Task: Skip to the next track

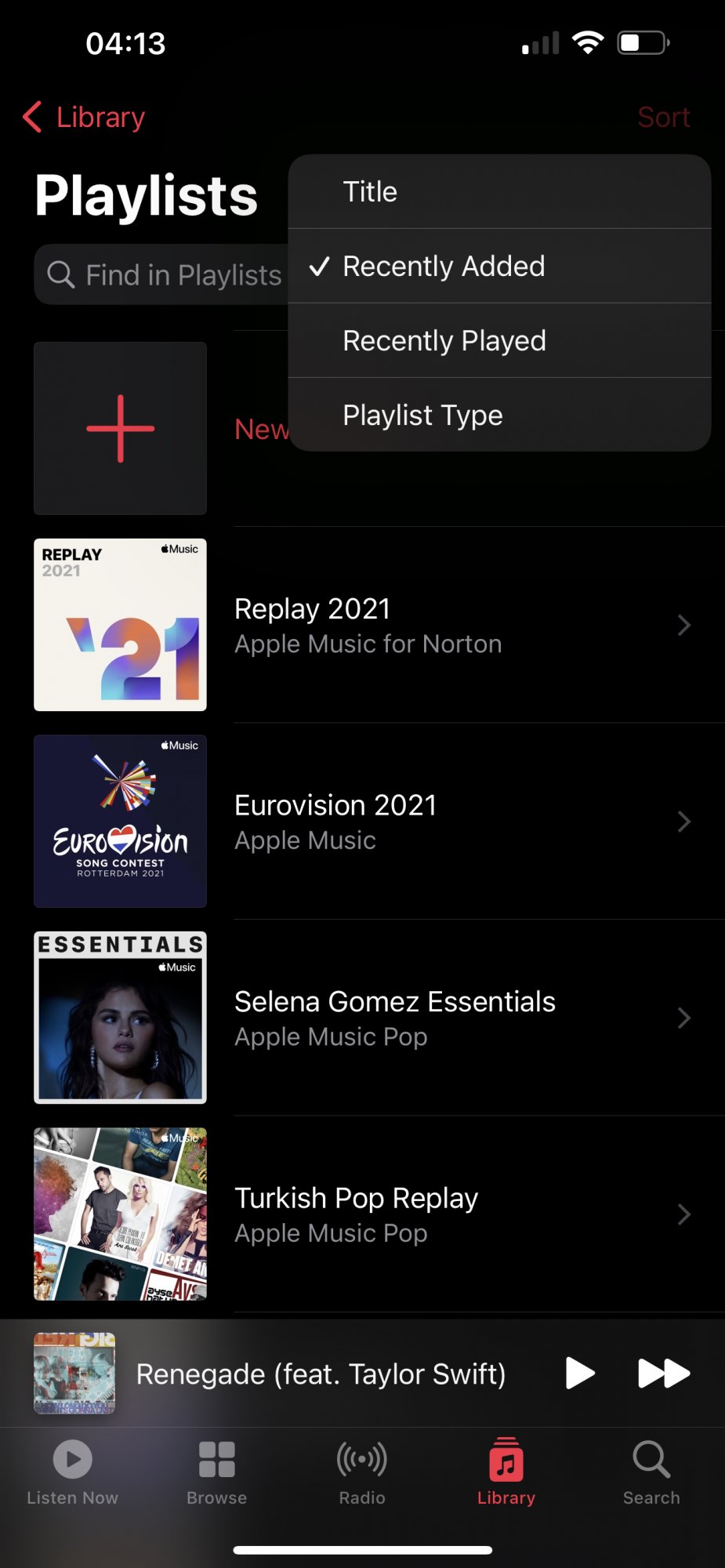Action: click(x=663, y=1374)
